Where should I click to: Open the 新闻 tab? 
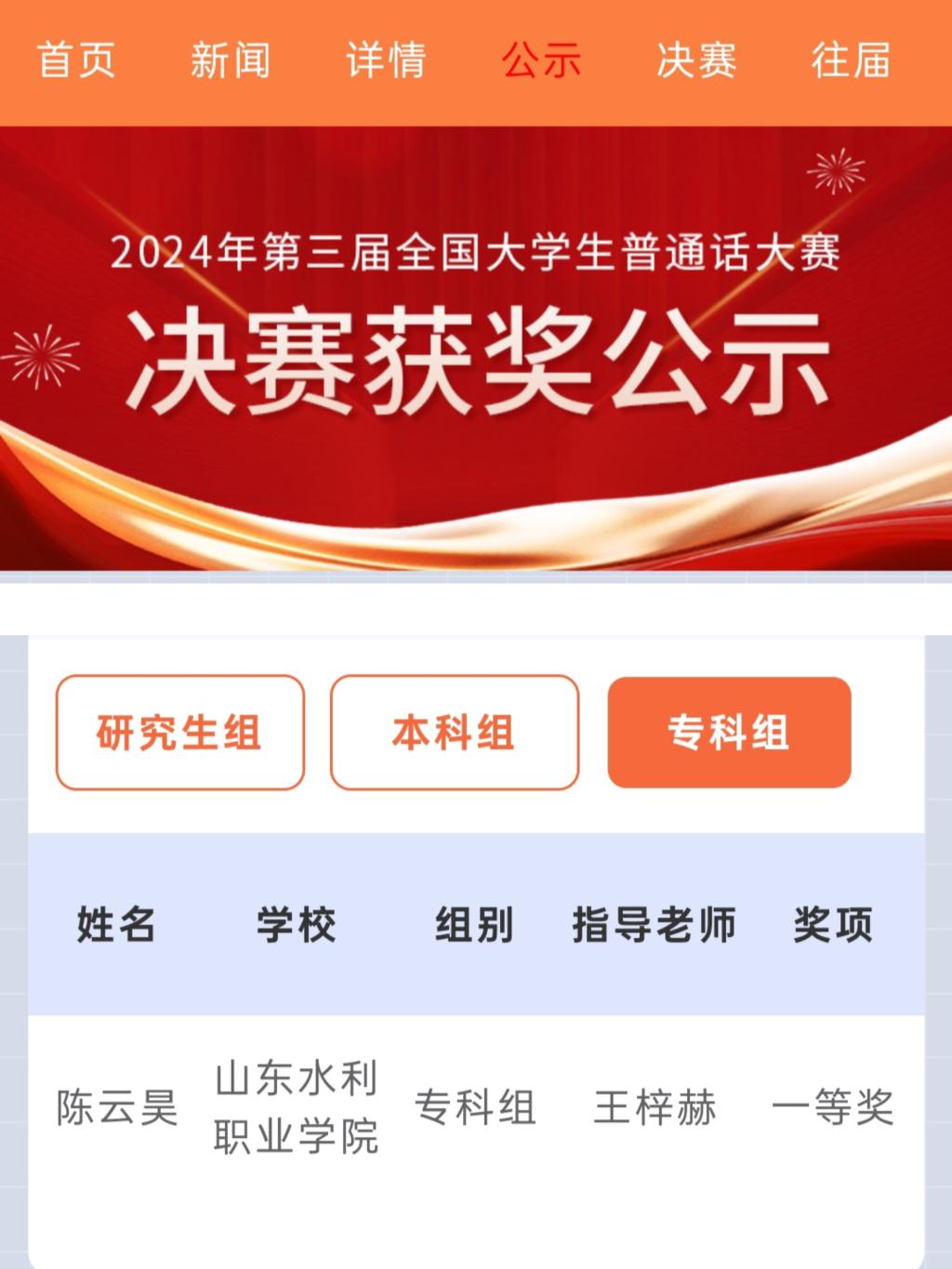click(x=231, y=60)
